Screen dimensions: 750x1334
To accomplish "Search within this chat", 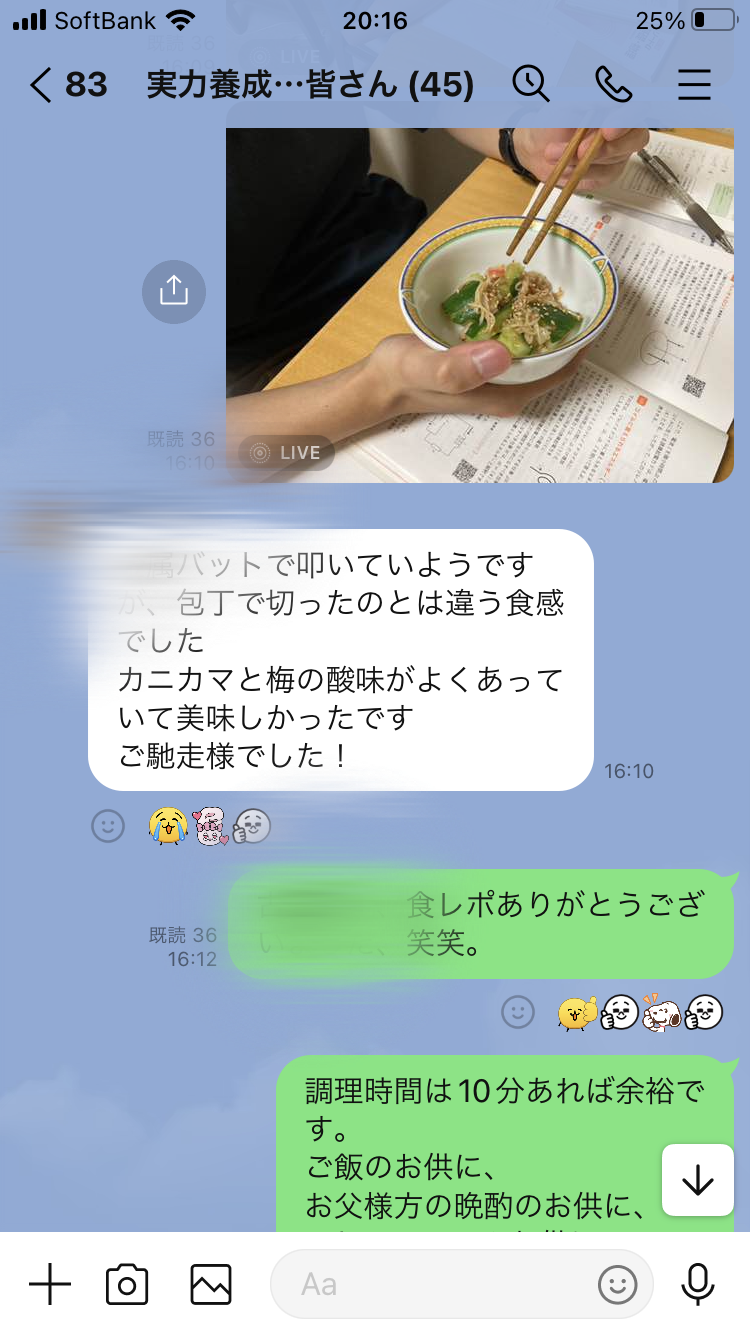I will point(531,85).
